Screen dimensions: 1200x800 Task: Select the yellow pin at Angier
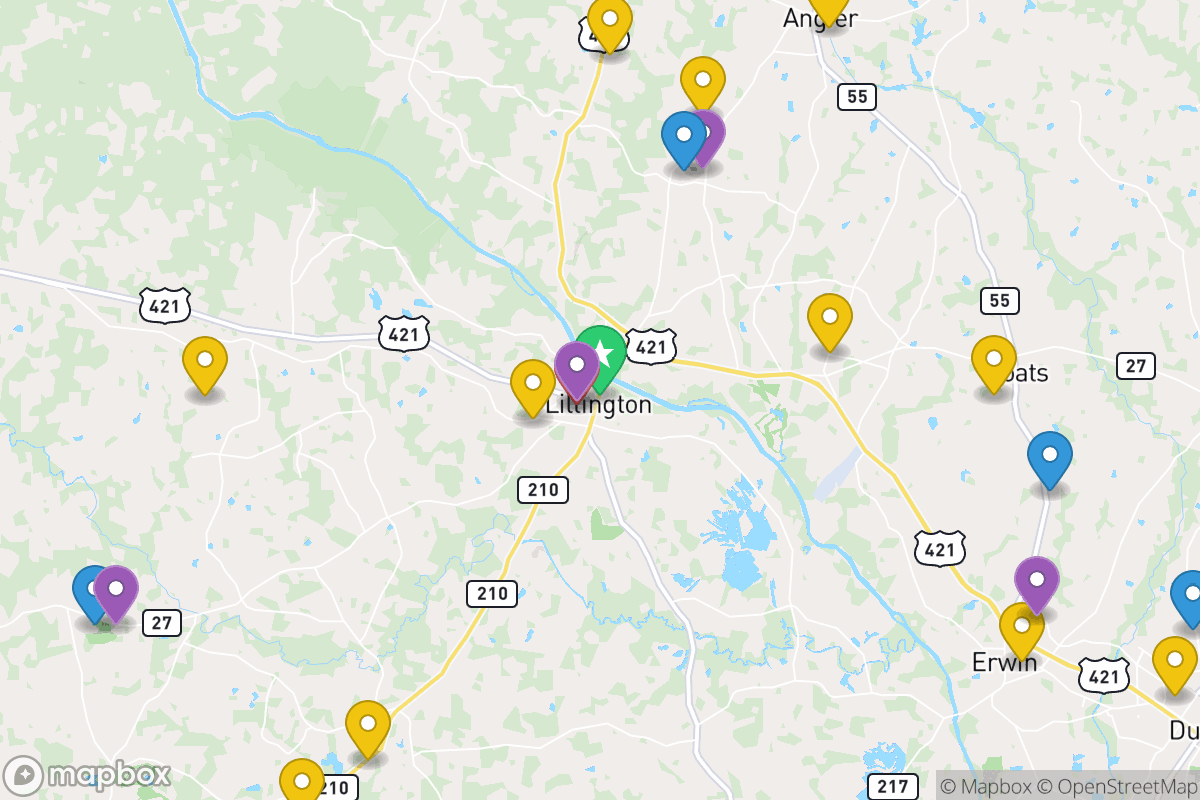tap(828, 8)
